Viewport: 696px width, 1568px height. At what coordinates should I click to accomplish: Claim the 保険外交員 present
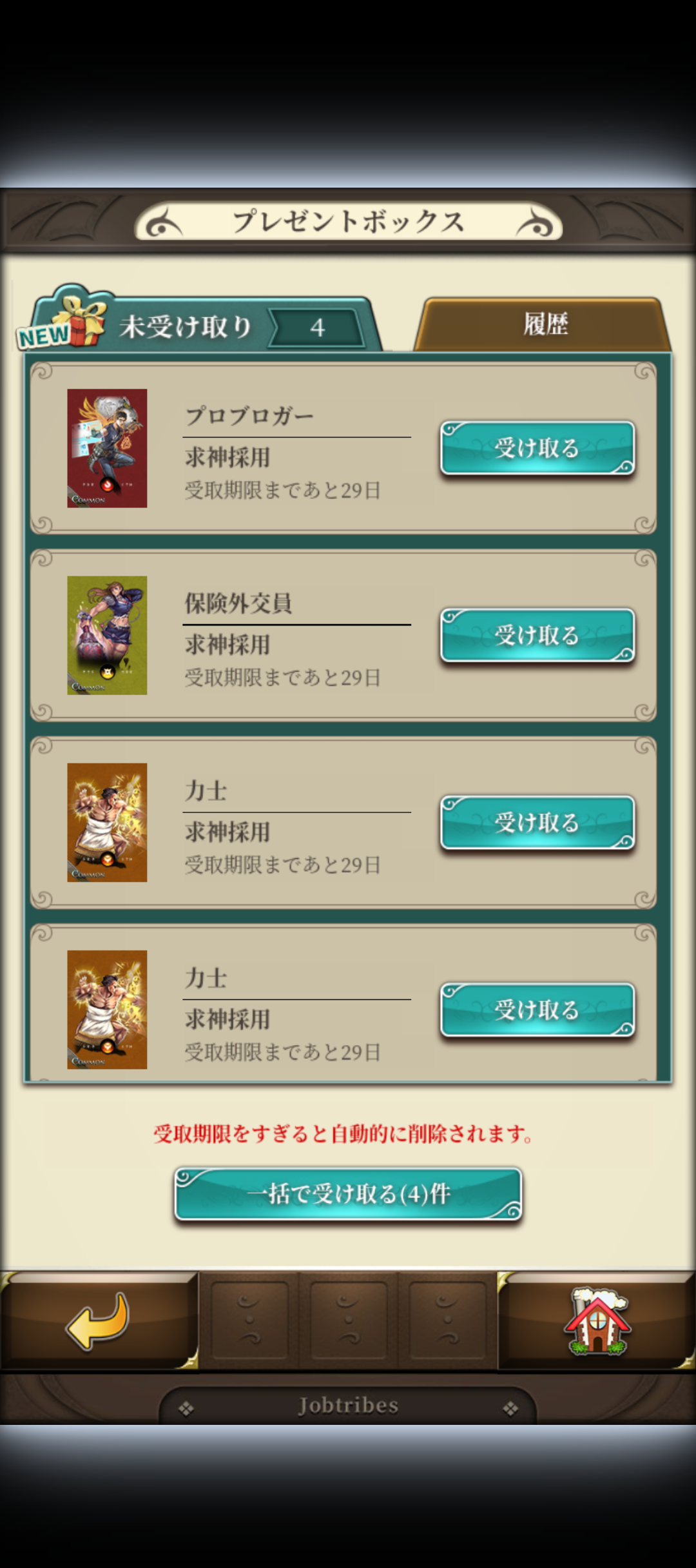point(537,635)
